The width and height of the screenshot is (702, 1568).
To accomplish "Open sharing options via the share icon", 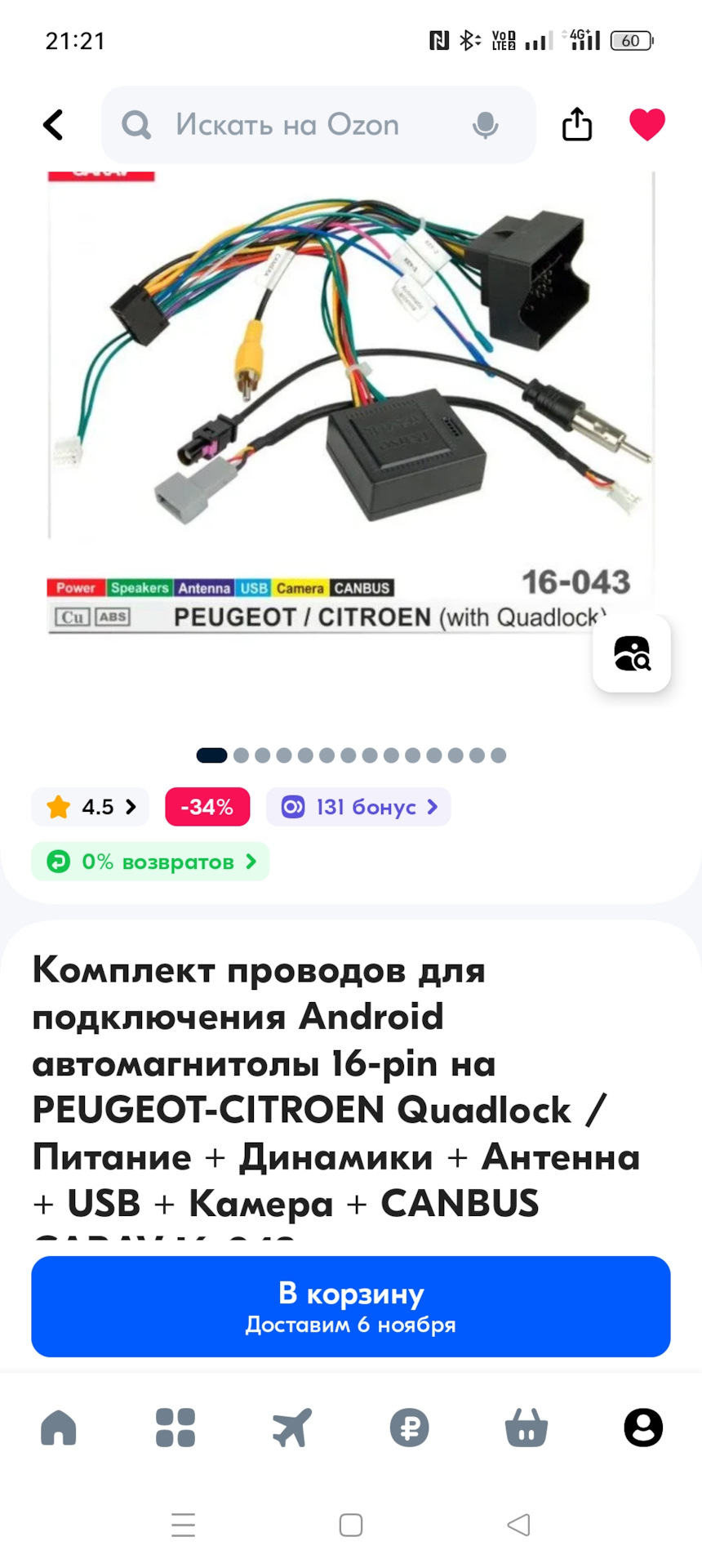I will 576,124.
